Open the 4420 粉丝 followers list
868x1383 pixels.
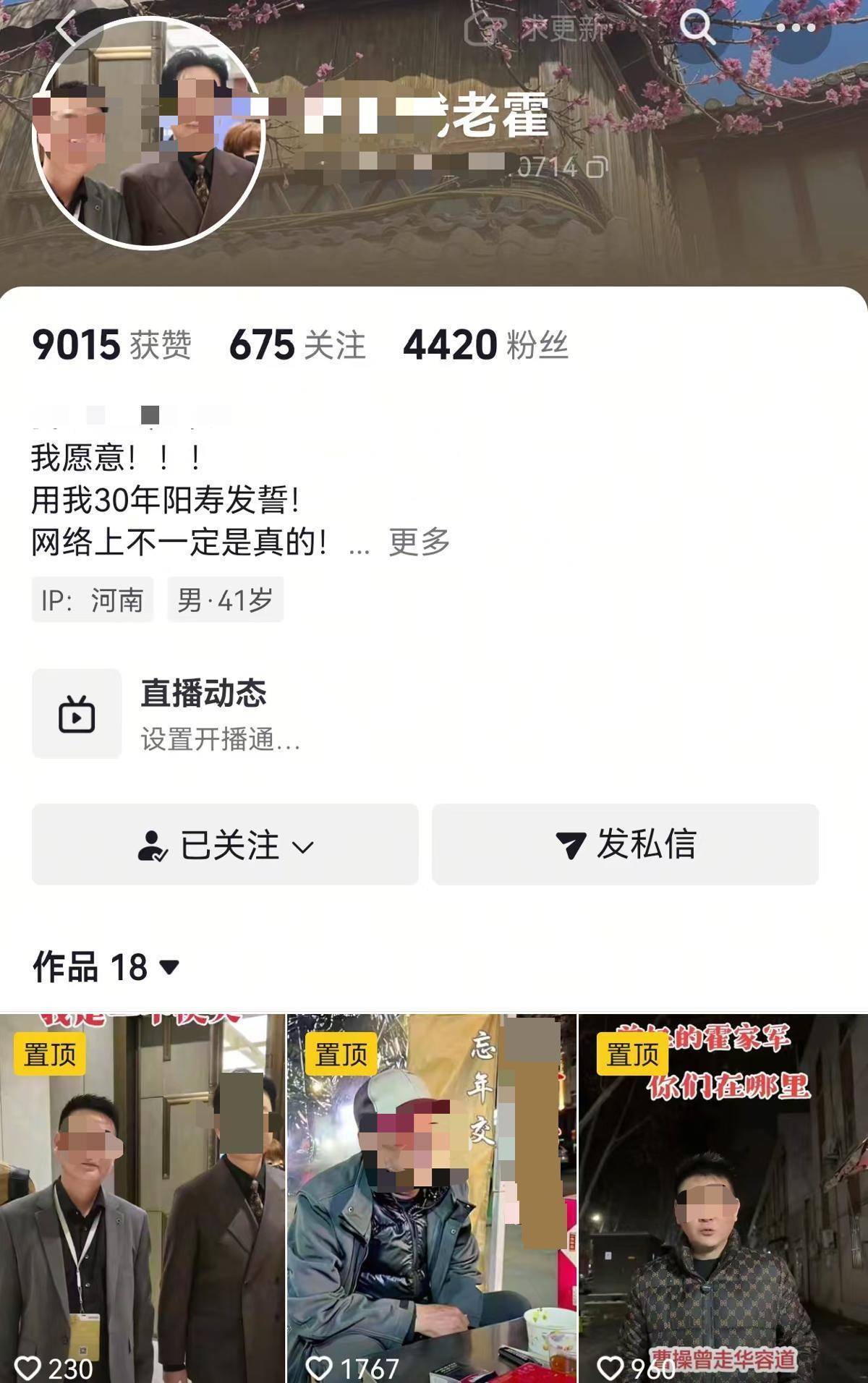pos(485,345)
